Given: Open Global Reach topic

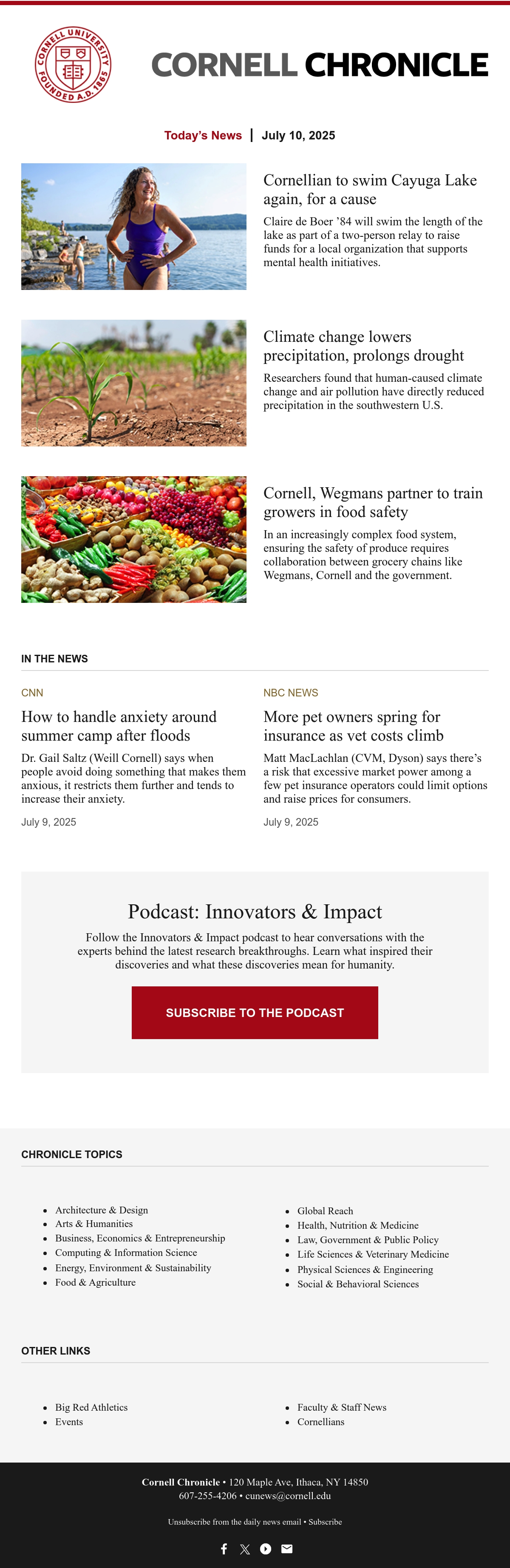Looking at the screenshot, I should (325, 1211).
